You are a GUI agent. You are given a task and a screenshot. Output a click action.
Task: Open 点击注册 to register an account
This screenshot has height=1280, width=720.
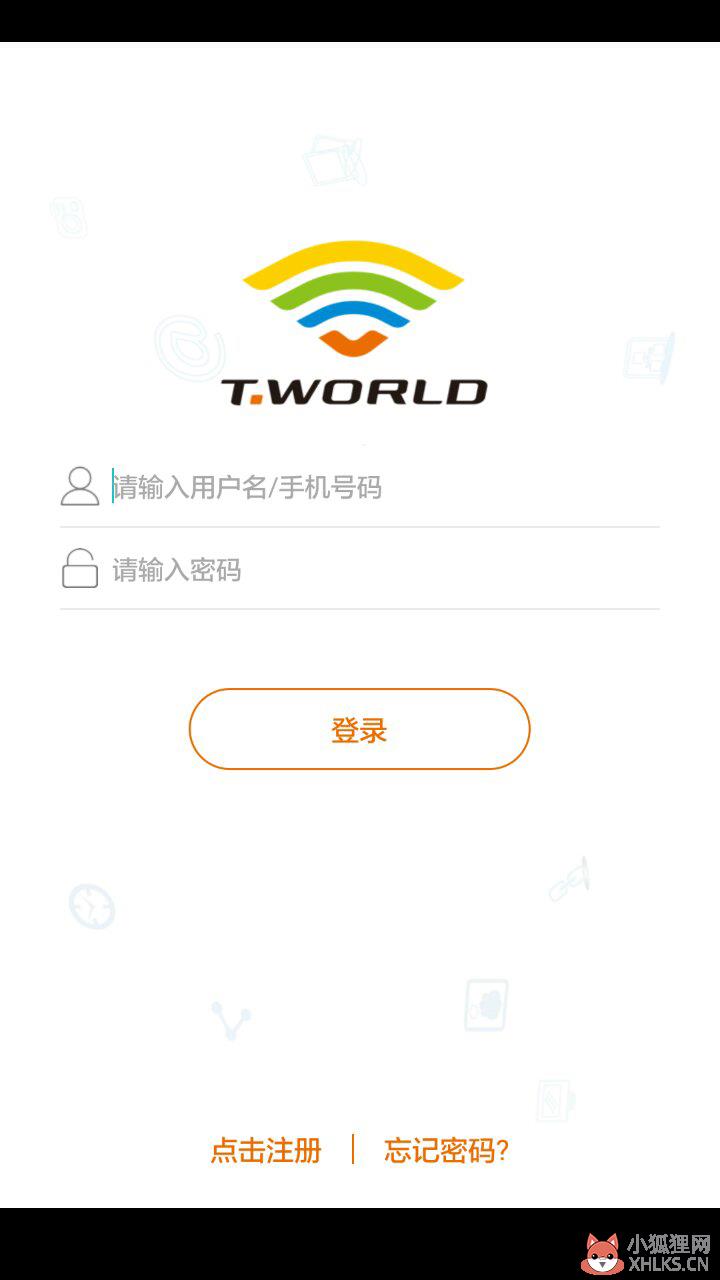(x=266, y=1150)
